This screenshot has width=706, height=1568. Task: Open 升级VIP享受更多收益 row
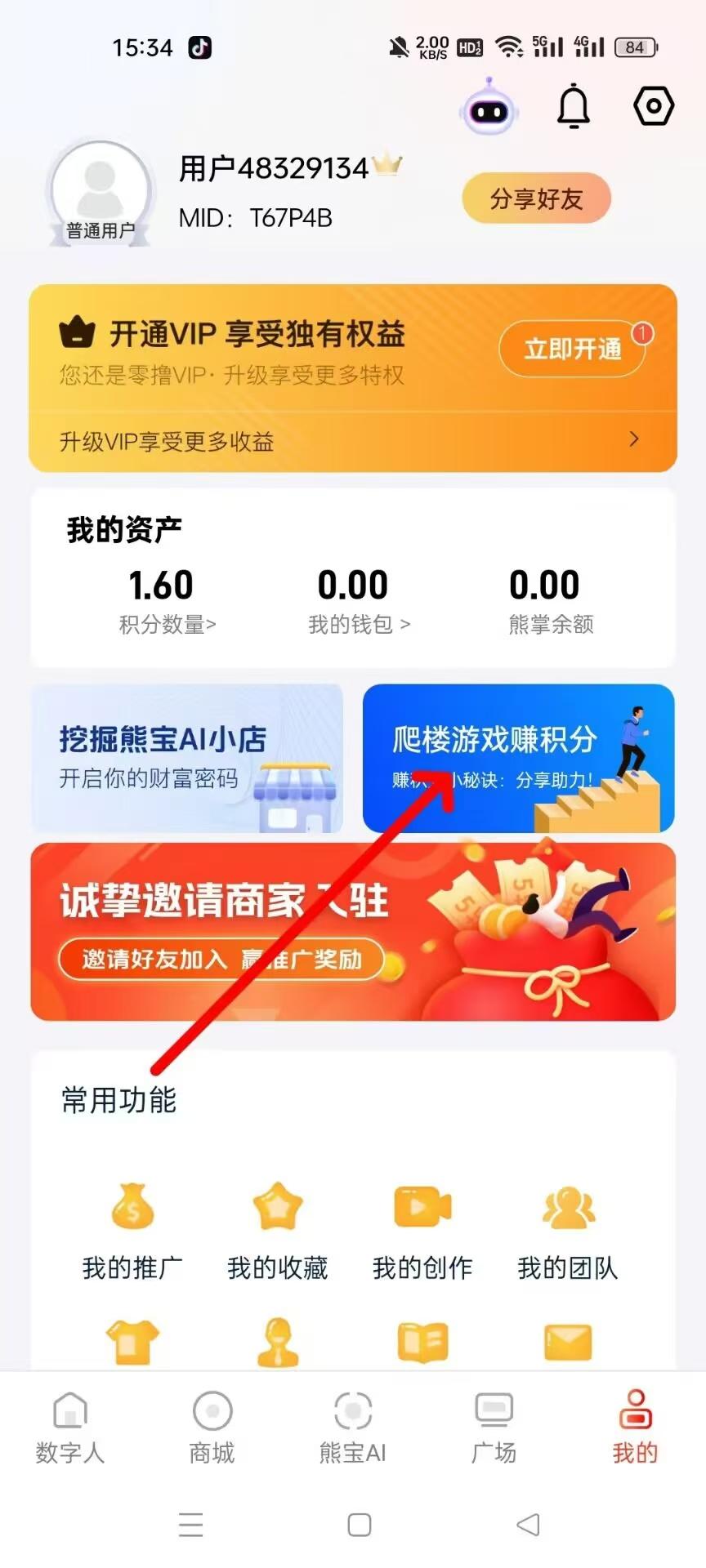tap(351, 441)
